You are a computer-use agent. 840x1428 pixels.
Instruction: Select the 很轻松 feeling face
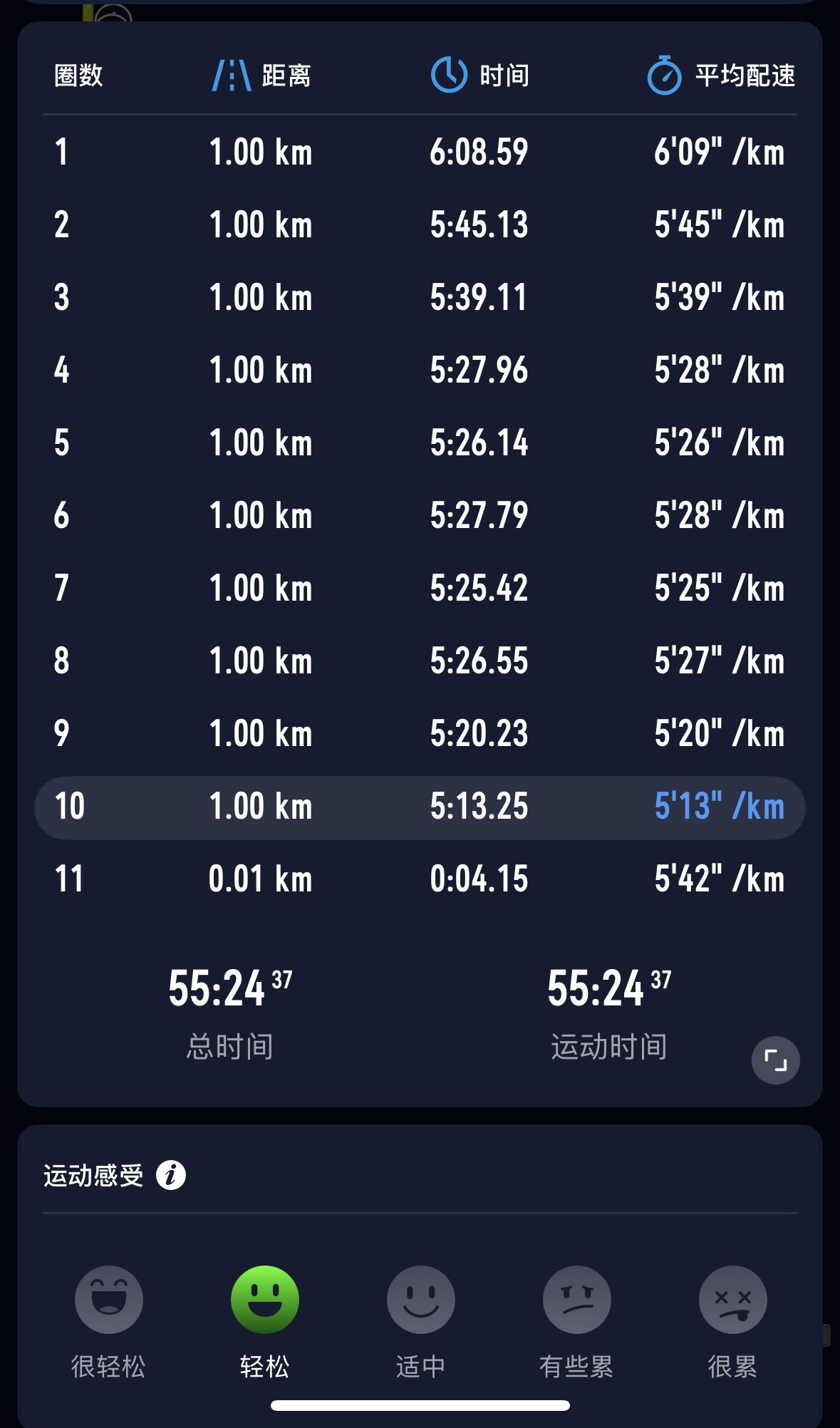click(x=109, y=1300)
